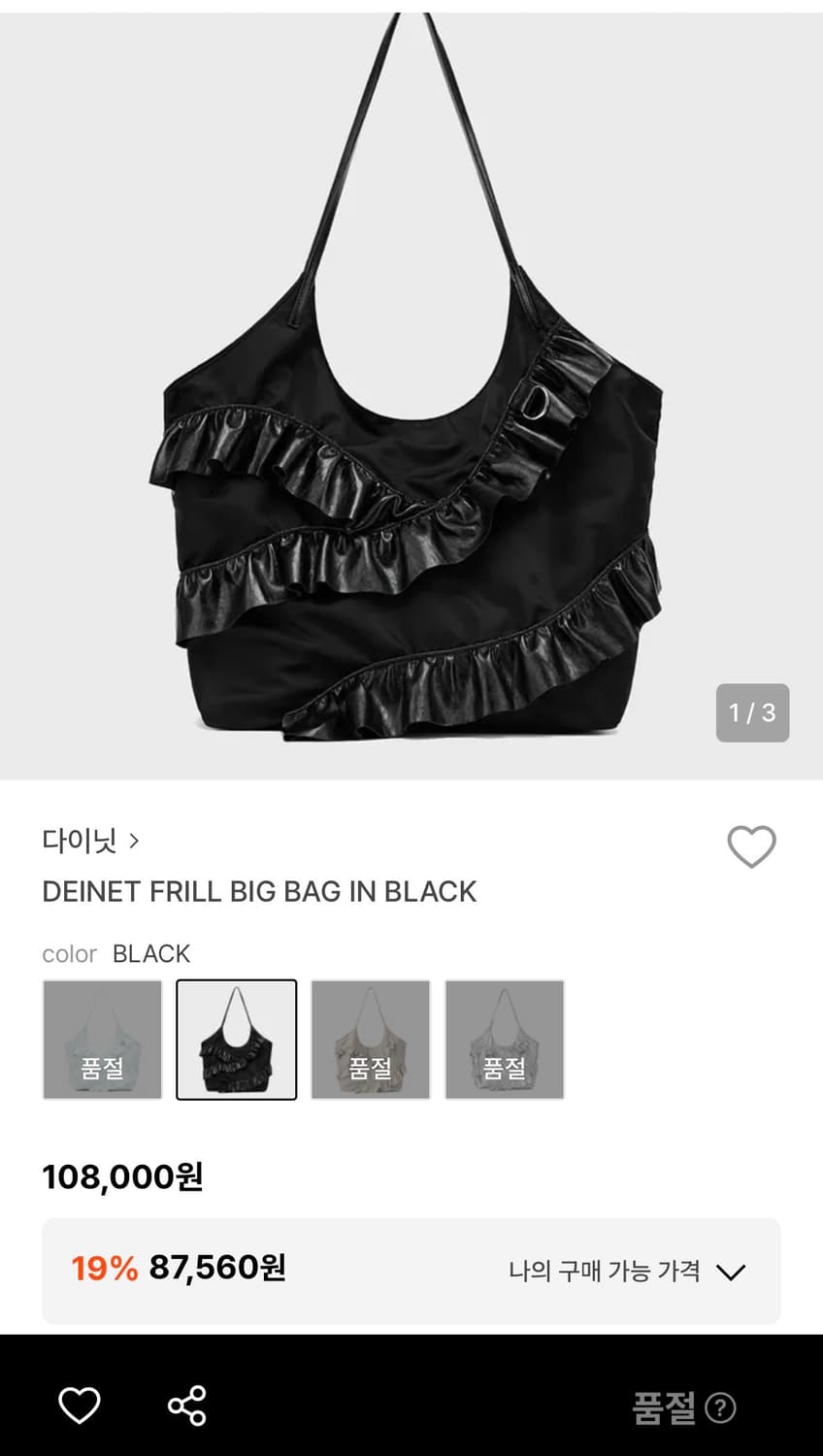Viewport: 823px width, 1456px height.
Task: Select the BLACK bag color swatch
Action: coord(236,1039)
